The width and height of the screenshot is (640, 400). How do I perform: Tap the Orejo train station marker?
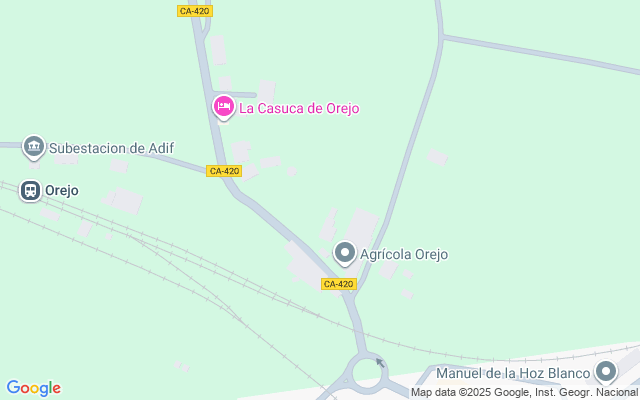coord(31,190)
